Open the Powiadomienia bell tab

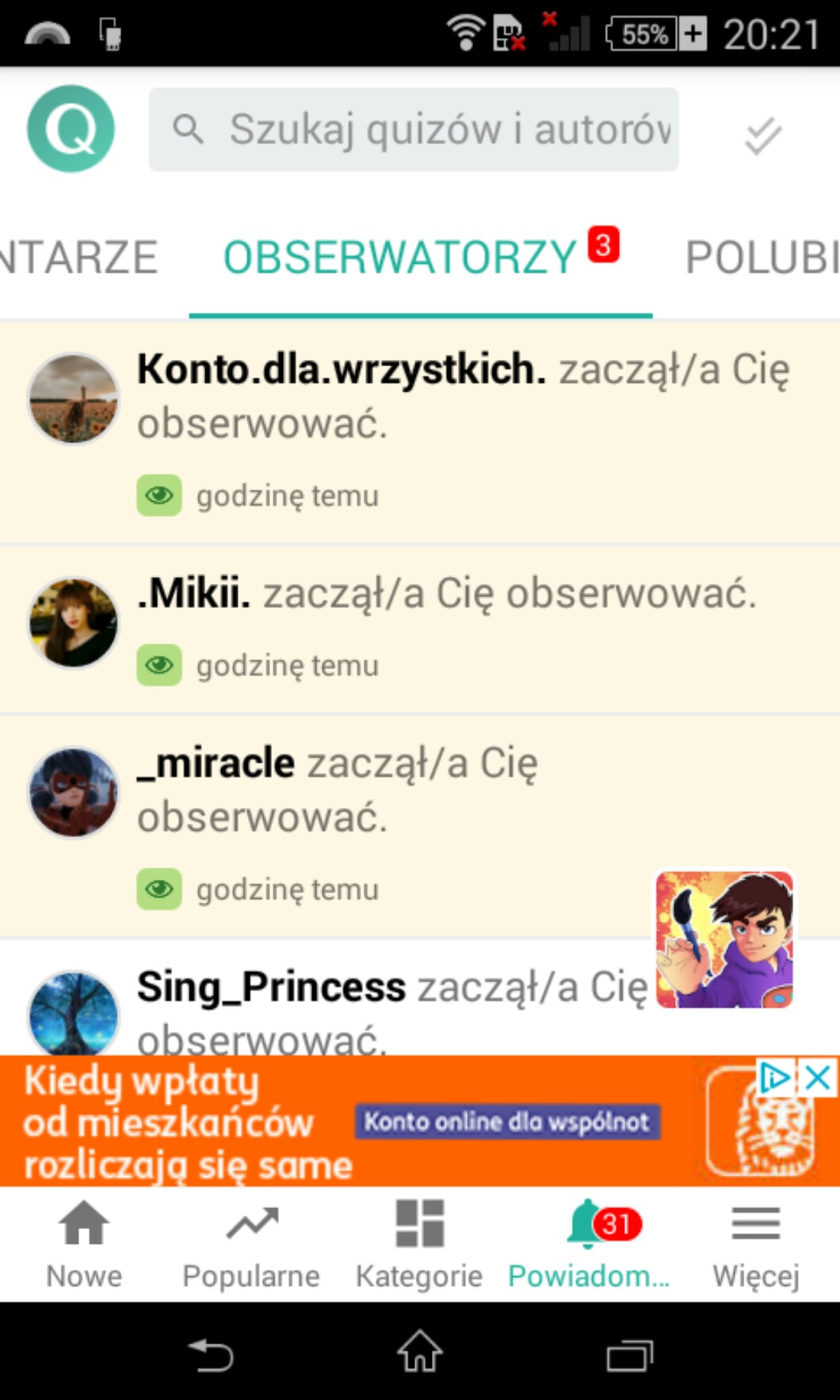[x=589, y=1243]
